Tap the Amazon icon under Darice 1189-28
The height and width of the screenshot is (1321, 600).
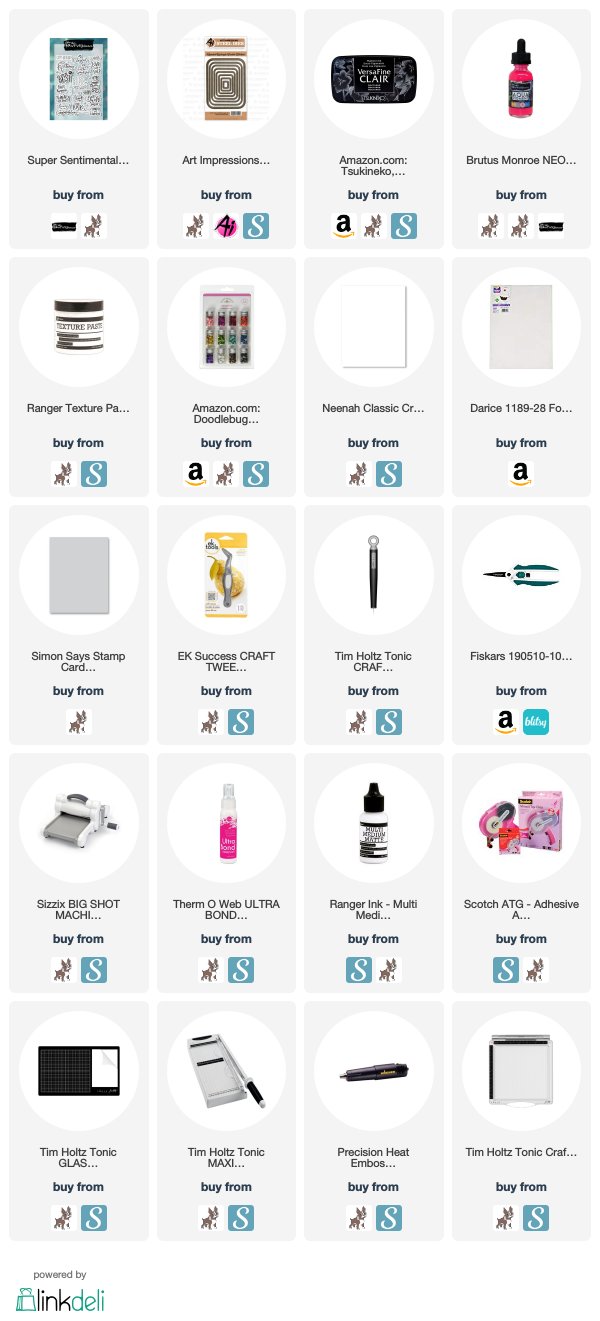[x=521, y=474]
